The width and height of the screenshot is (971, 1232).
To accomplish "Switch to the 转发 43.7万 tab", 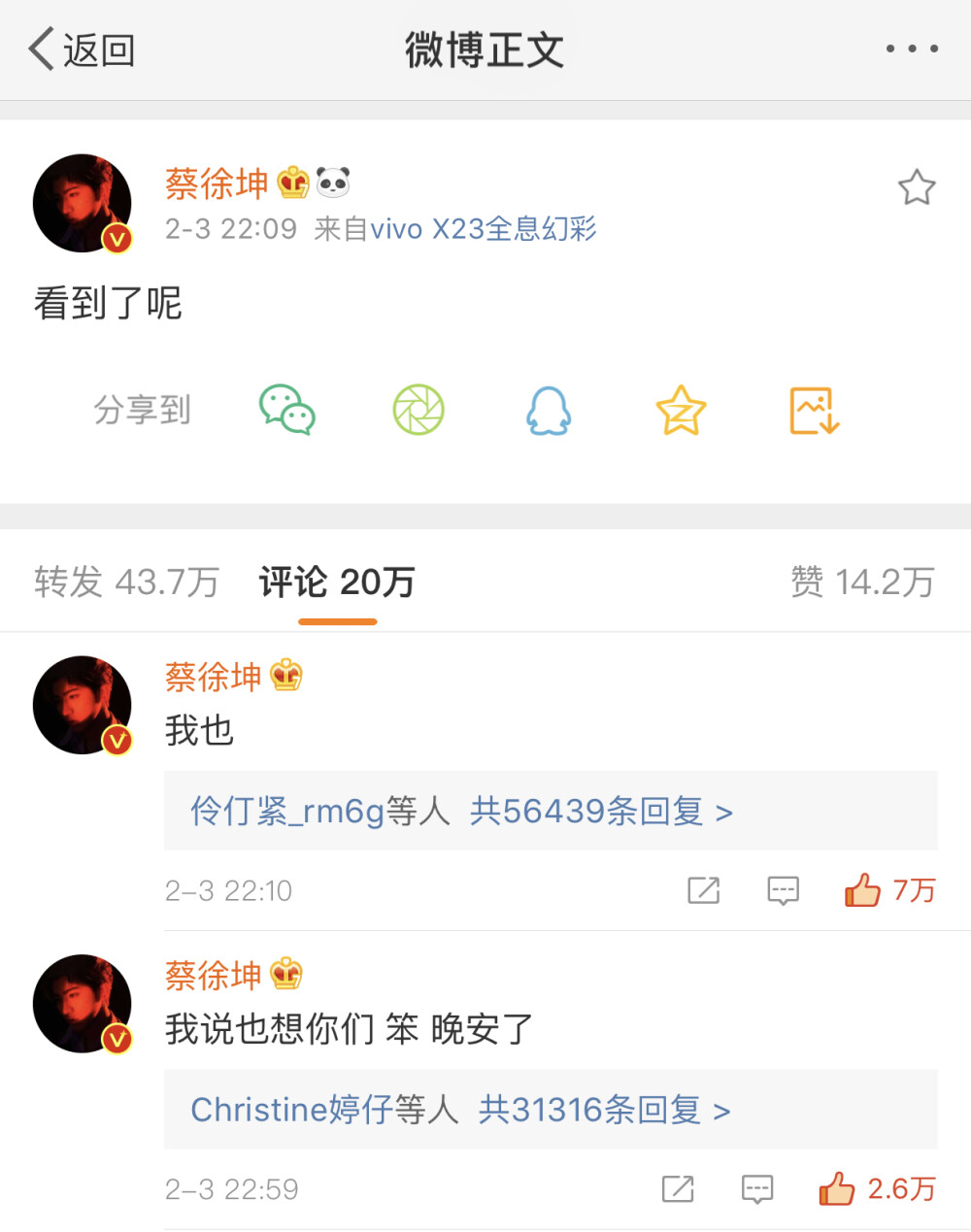I will (x=127, y=580).
